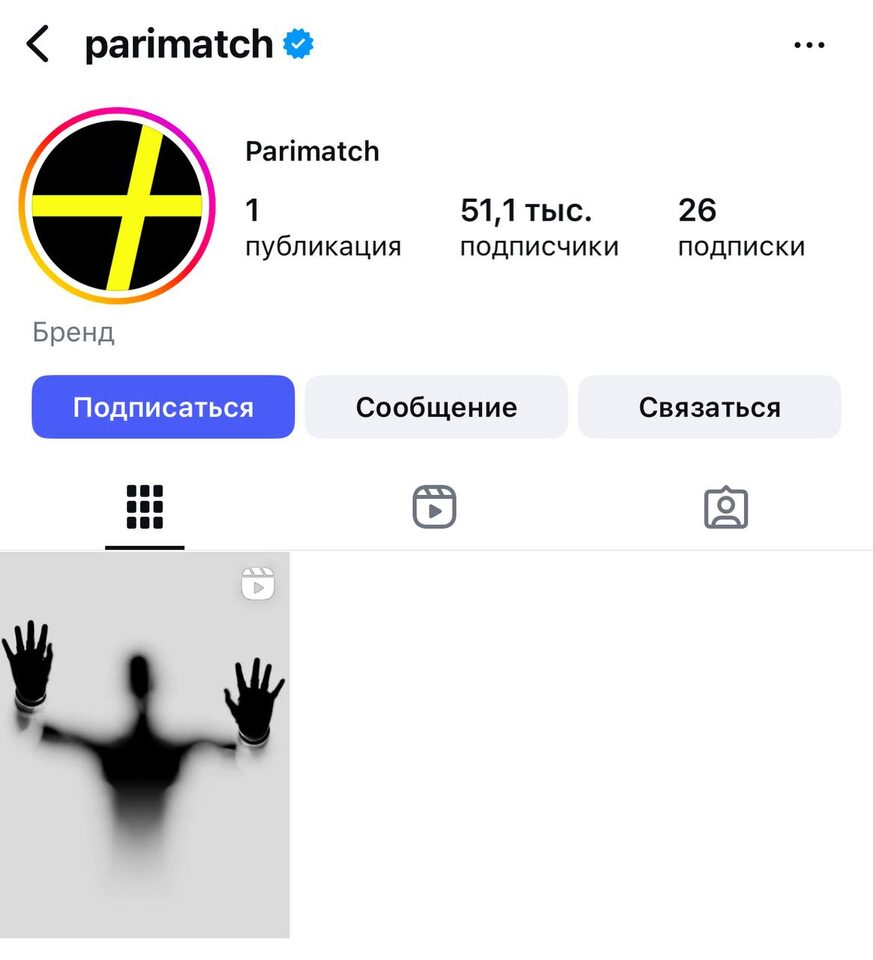Go back using the back arrow
Image resolution: width=873 pixels, height=960 pixels.
pos(38,45)
